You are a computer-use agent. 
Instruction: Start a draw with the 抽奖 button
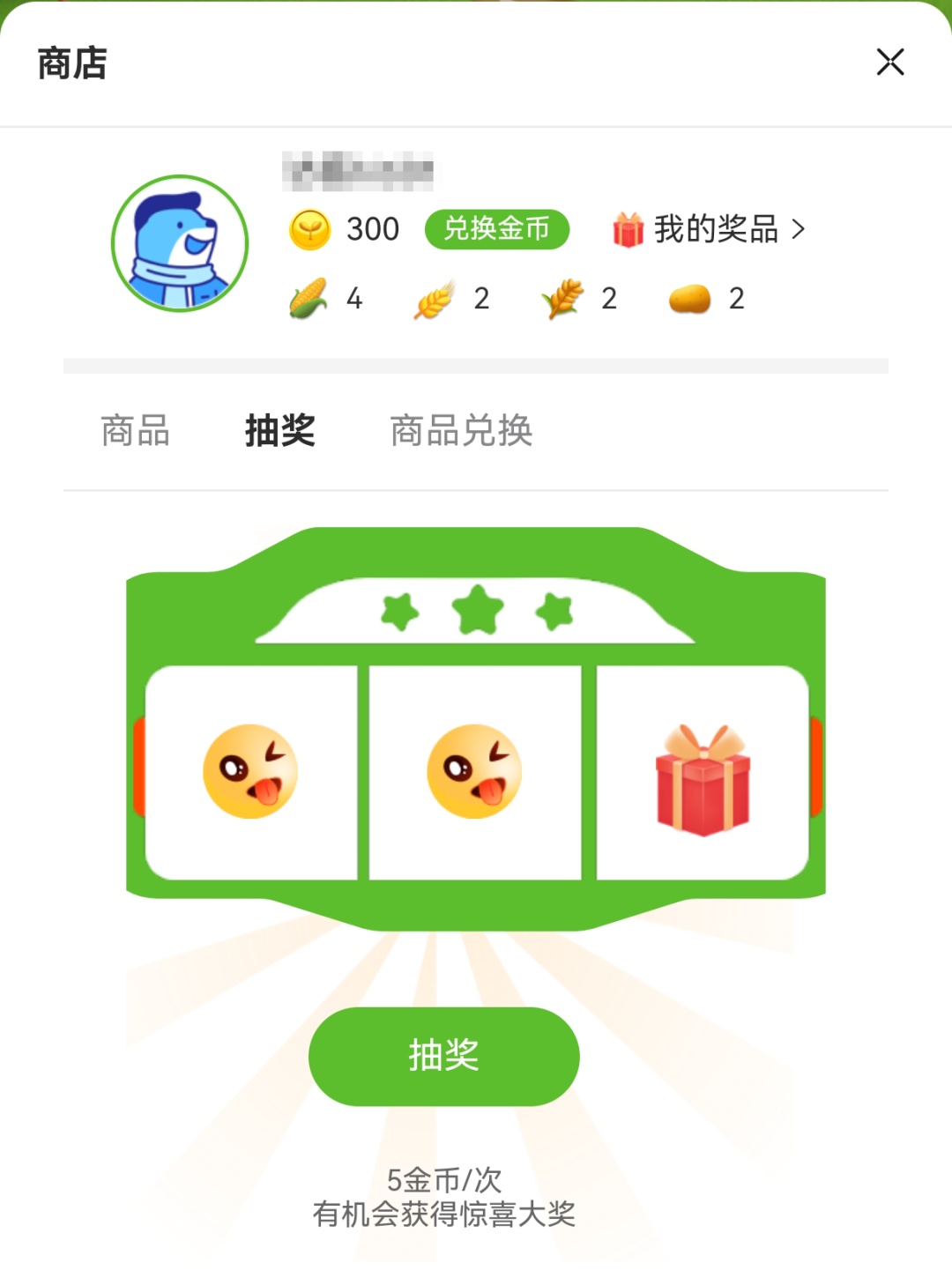click(443, 1056)
